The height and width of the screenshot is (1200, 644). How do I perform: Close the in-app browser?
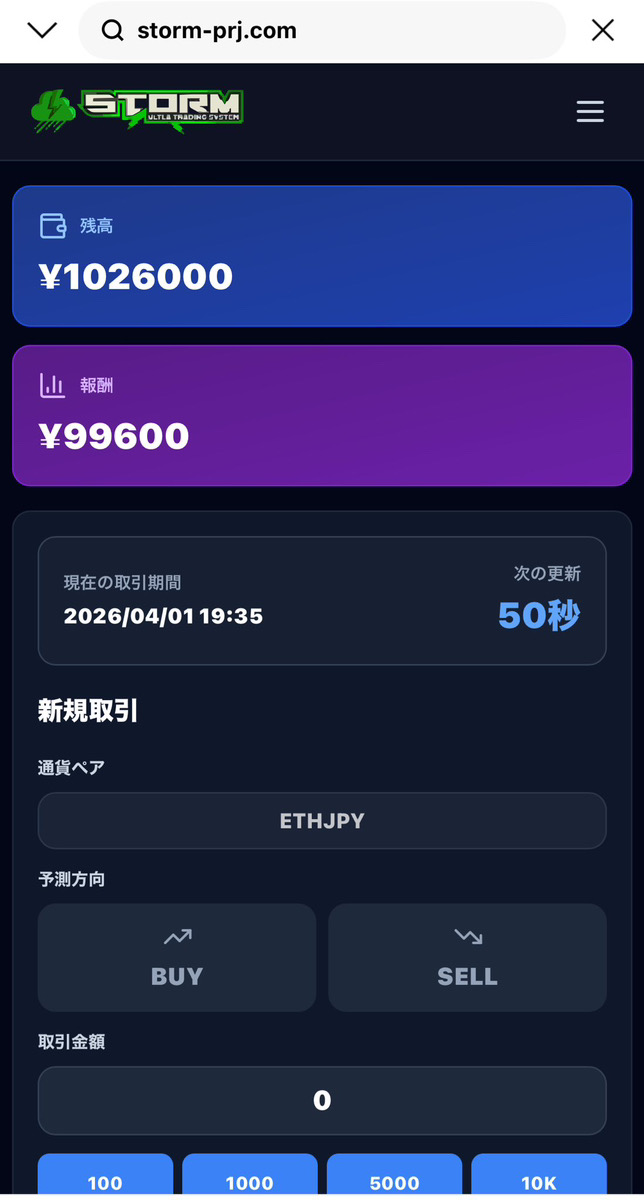602,30
